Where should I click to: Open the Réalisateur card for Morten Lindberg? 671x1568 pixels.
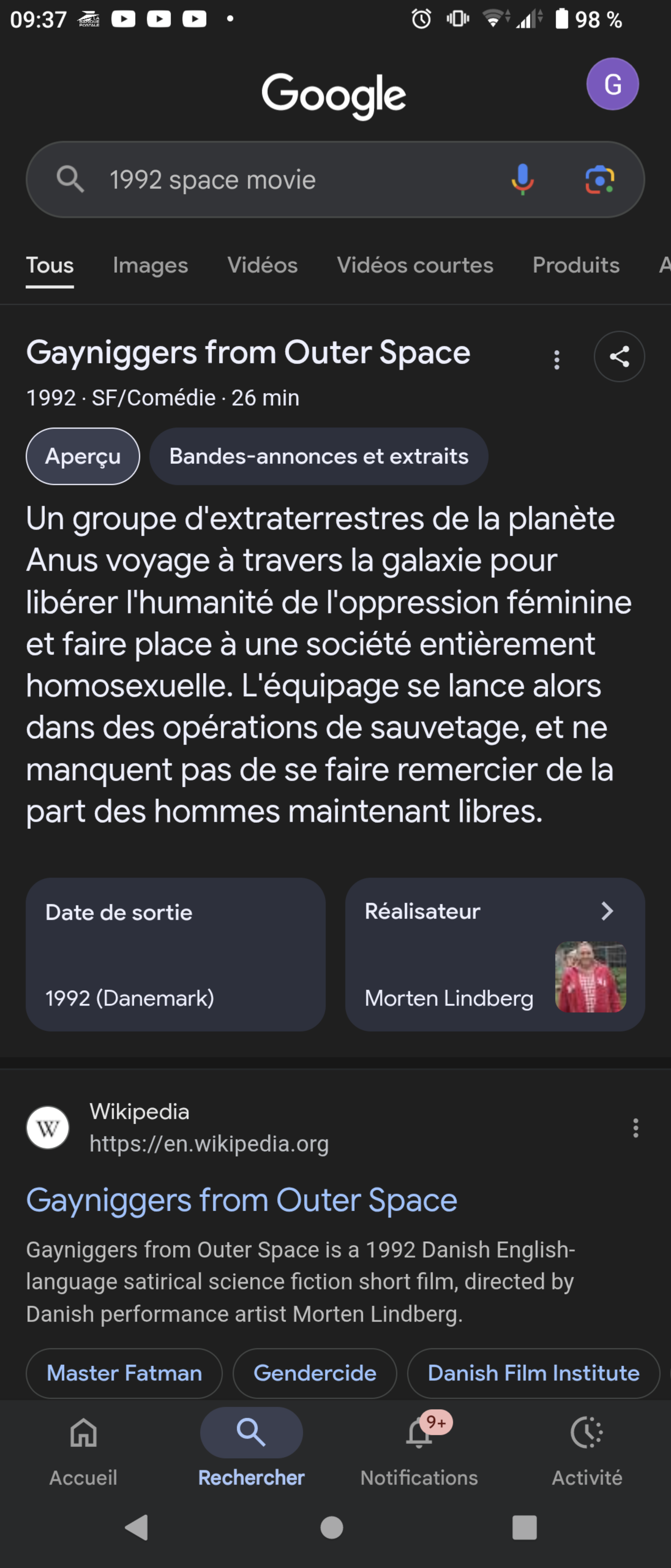pos(495,954)
